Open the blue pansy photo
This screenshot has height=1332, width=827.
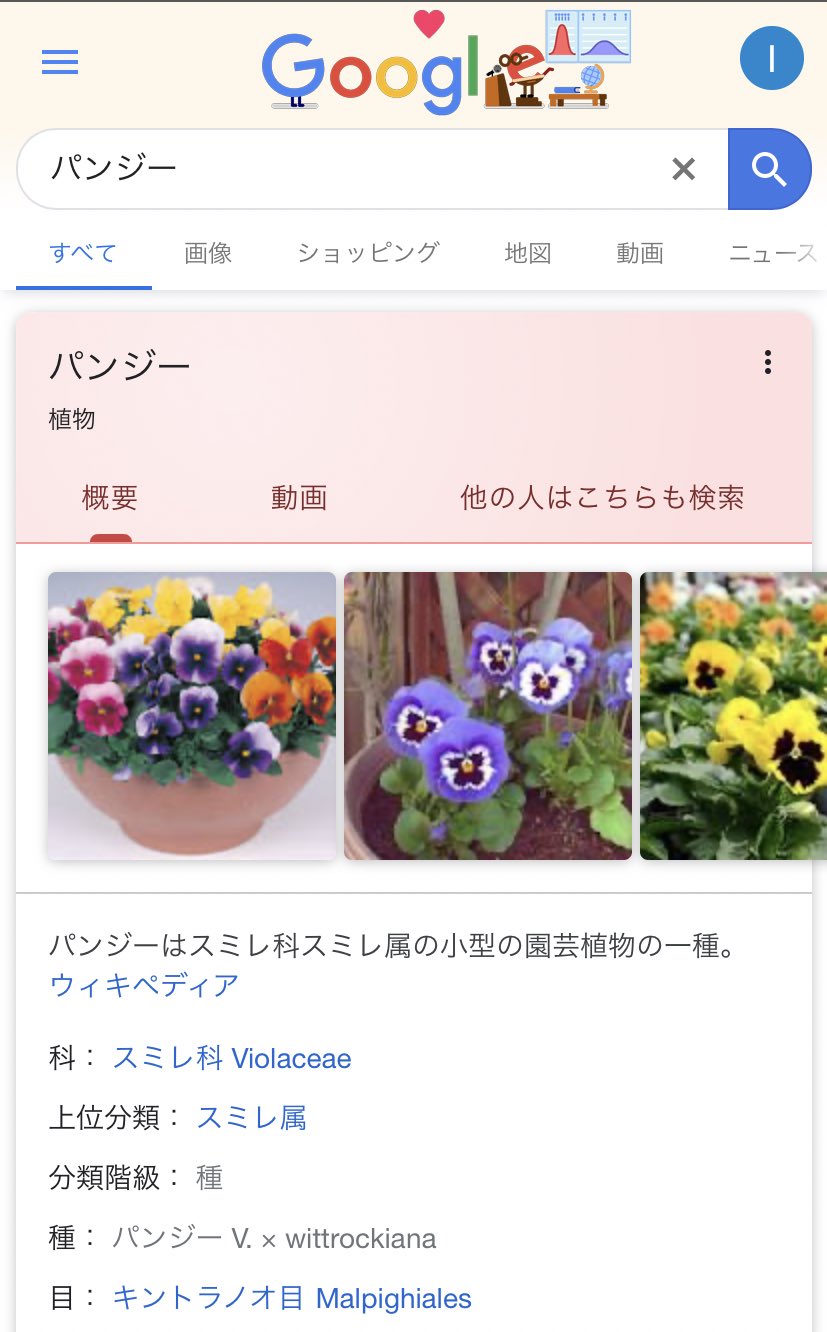[x=488, y=716]
